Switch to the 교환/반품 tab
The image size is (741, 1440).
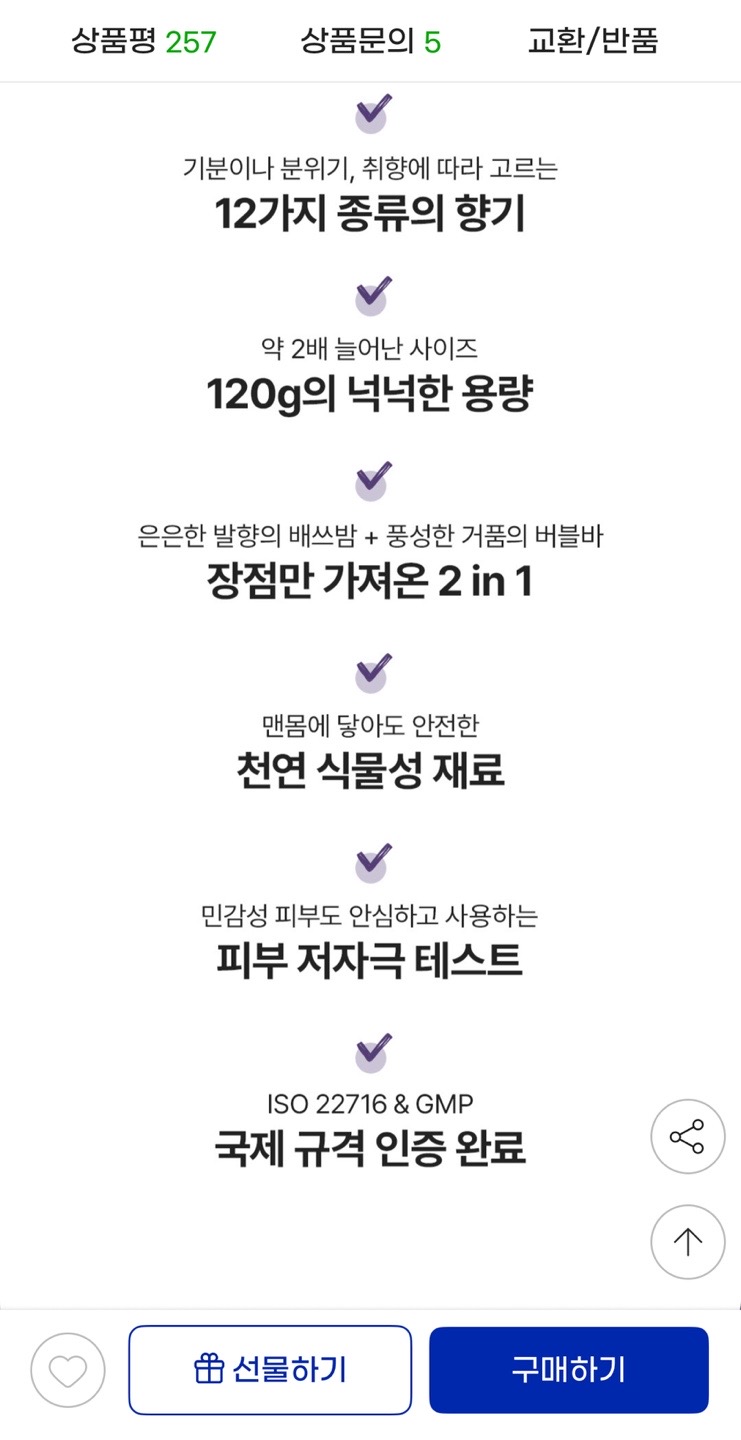click(x=592, y=41)
